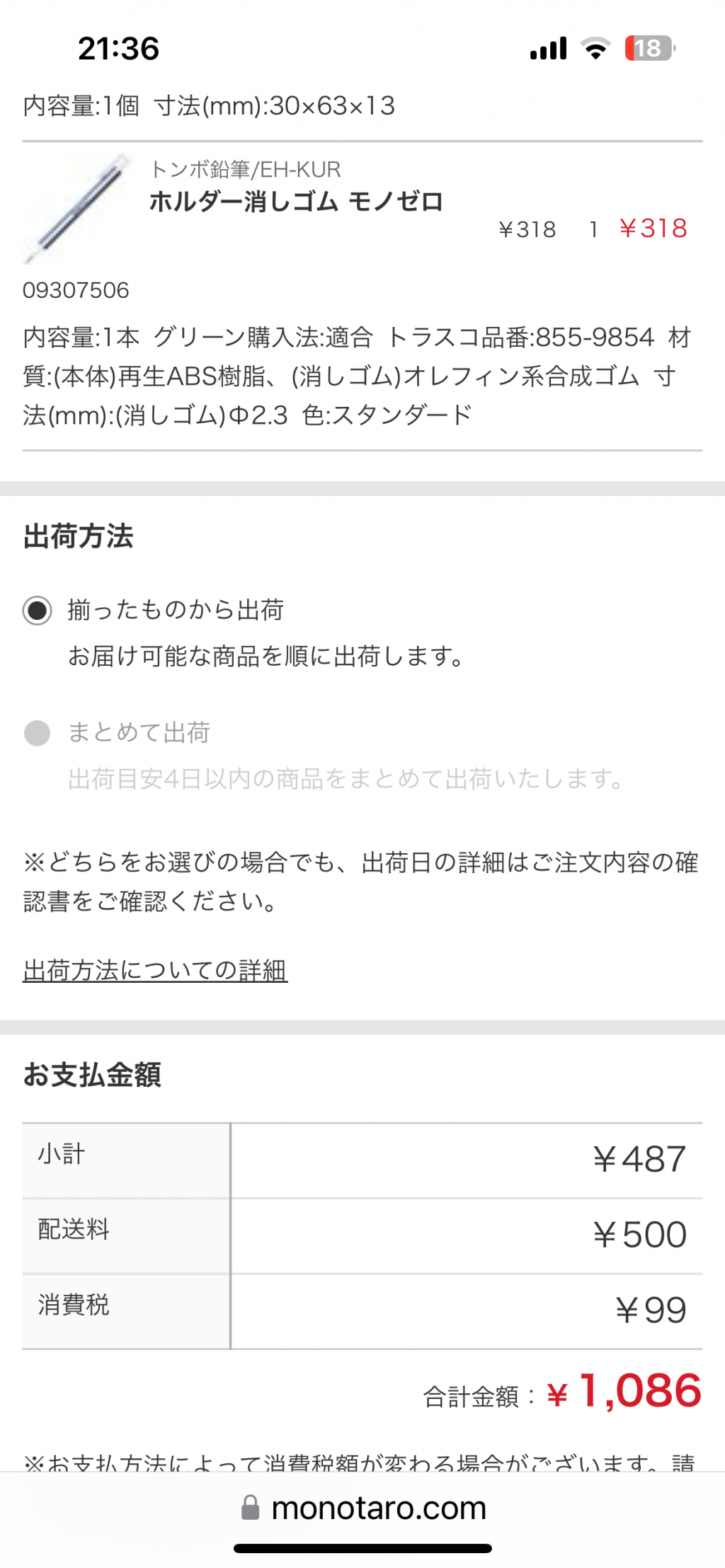Tap the monotaro.com address bar
The height and width of the screenshot is (1568, 725).
coord(364,1507)
